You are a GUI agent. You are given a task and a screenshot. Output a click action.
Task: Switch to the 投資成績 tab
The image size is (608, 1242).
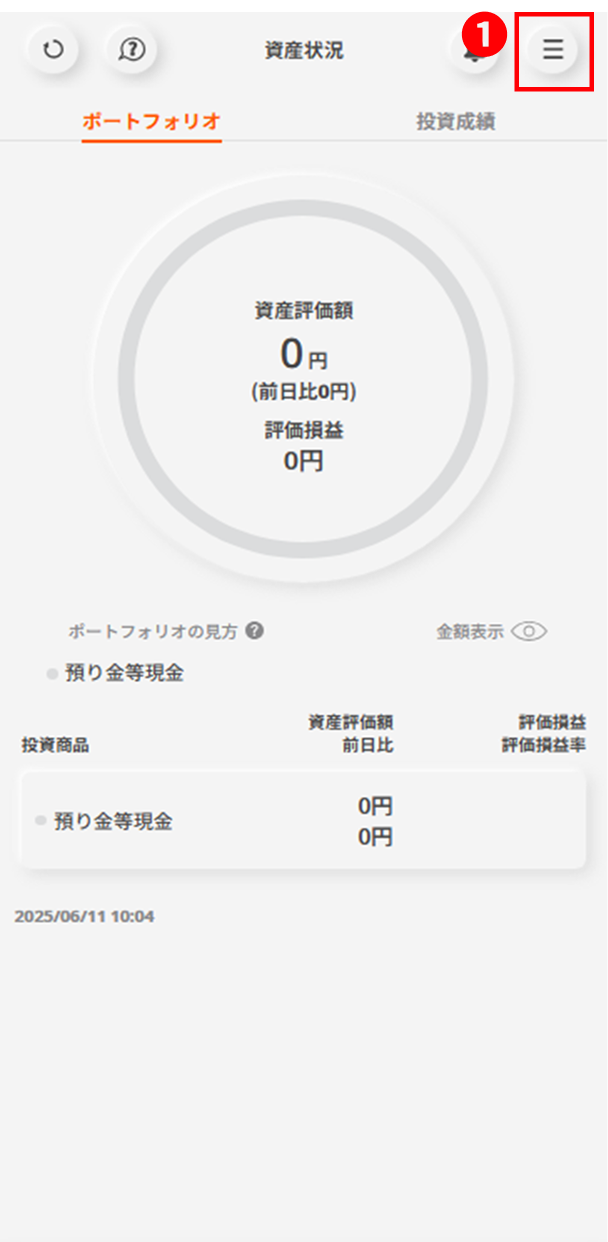455,122
